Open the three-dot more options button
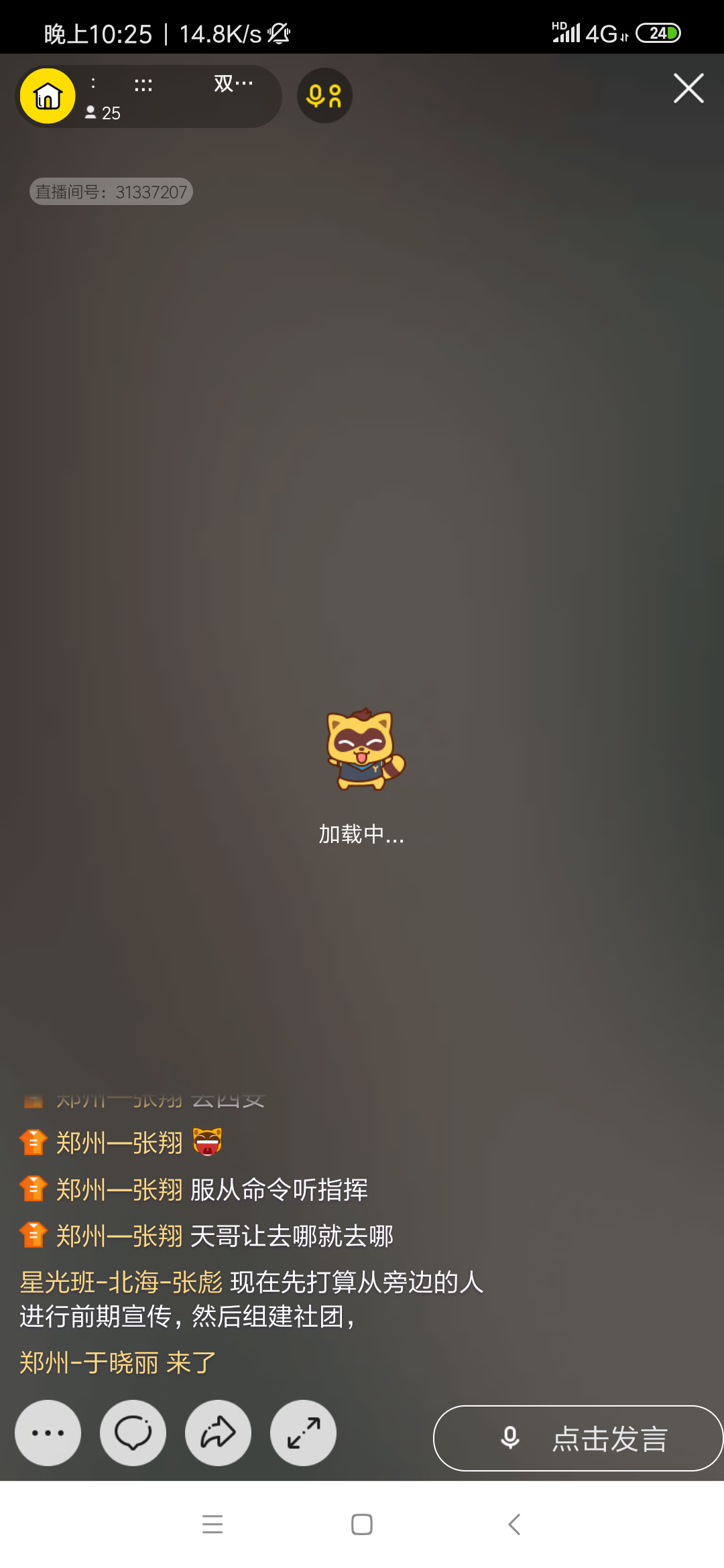 point(48,1433)
